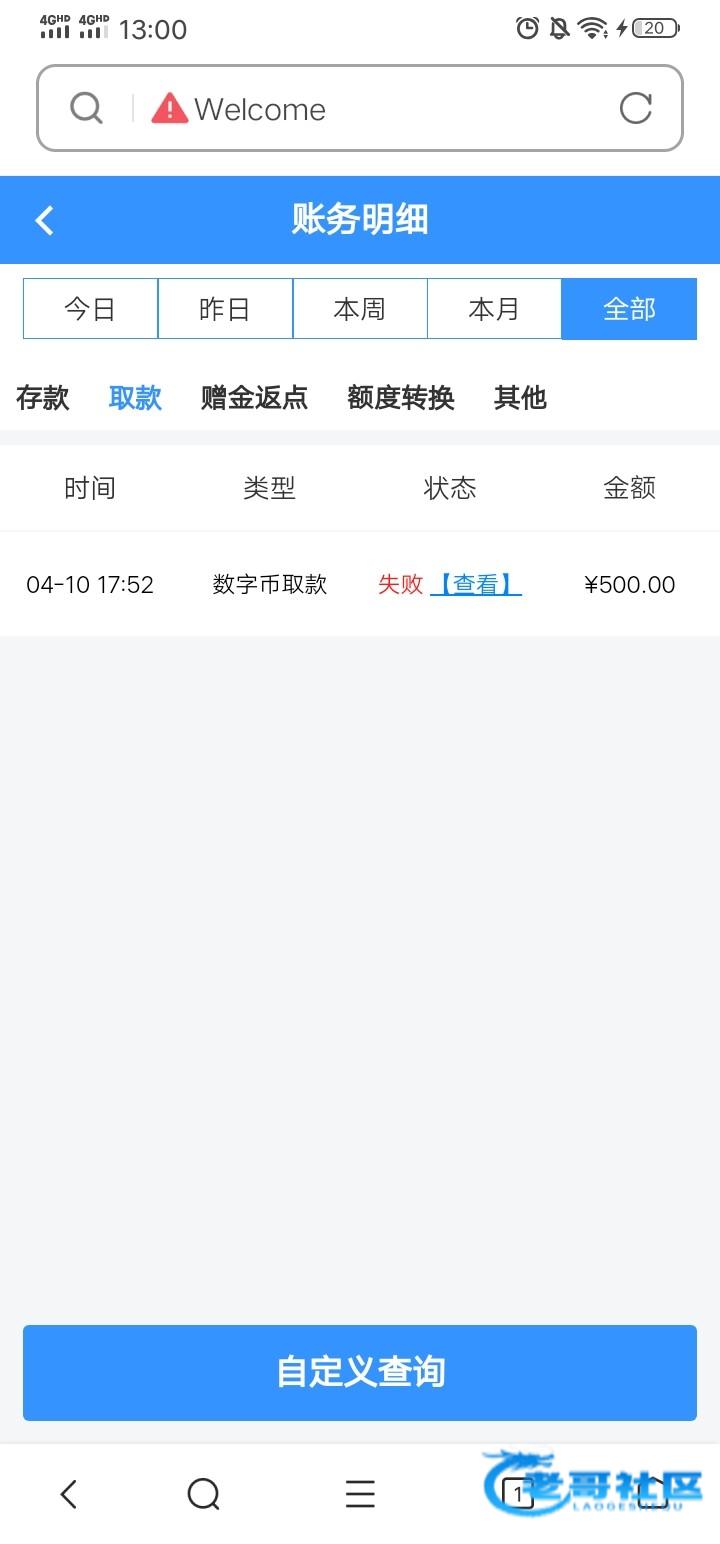Switch to the 取款 tab
The width and height of the screenshot is (720, 1544).
pyautogui.click(x=135, y=398)
